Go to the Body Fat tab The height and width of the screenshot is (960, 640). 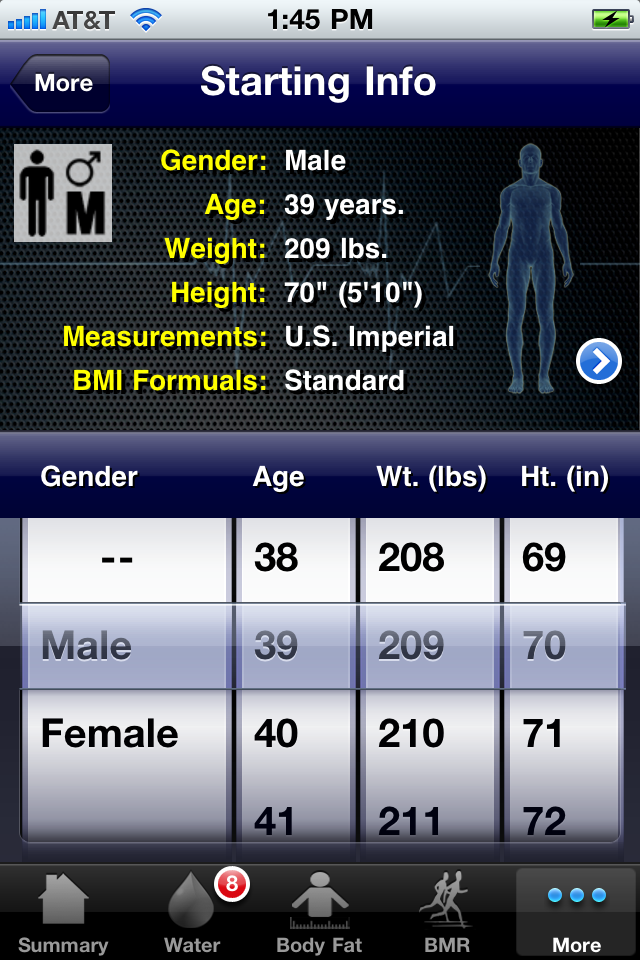point(320,913)
